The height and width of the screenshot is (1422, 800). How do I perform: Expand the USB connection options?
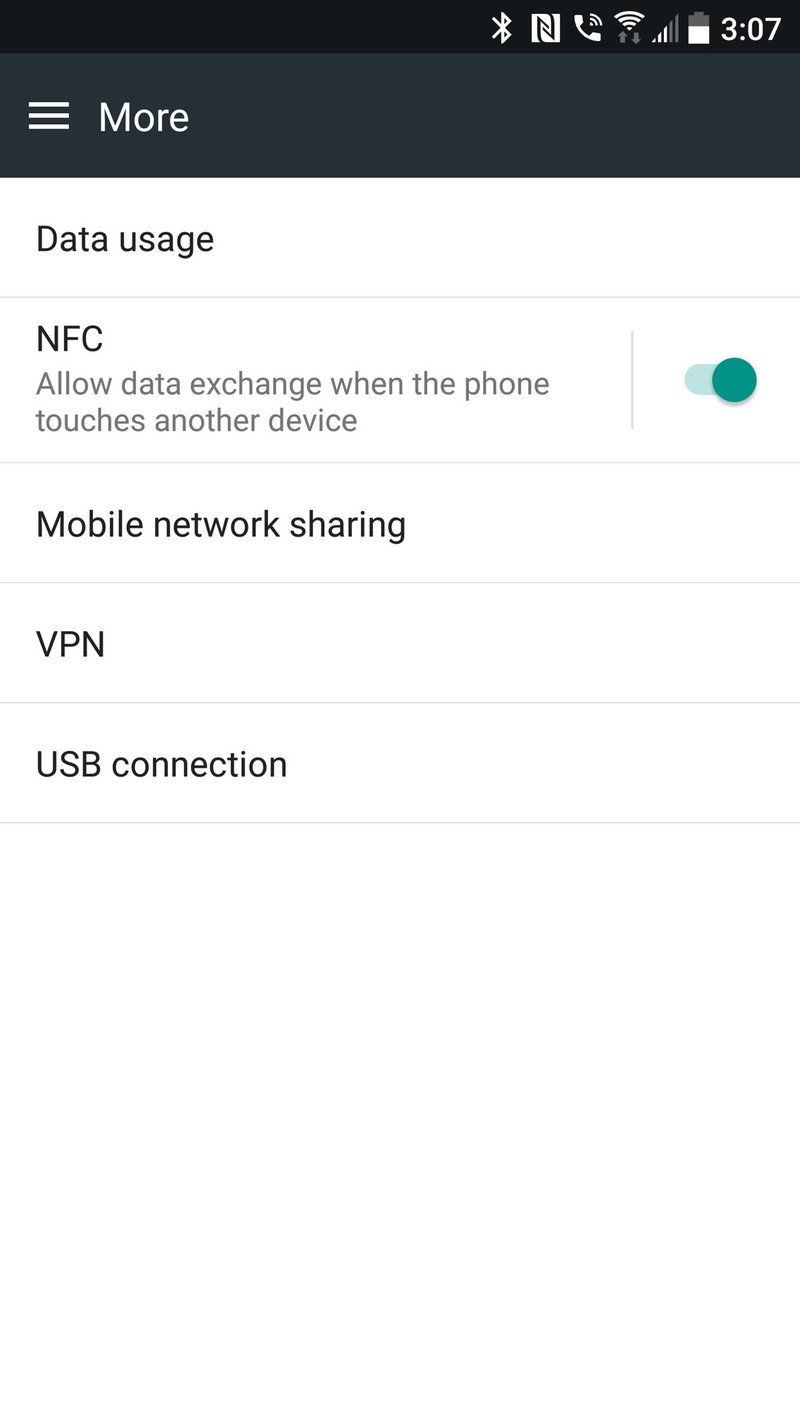pos(161,763)
